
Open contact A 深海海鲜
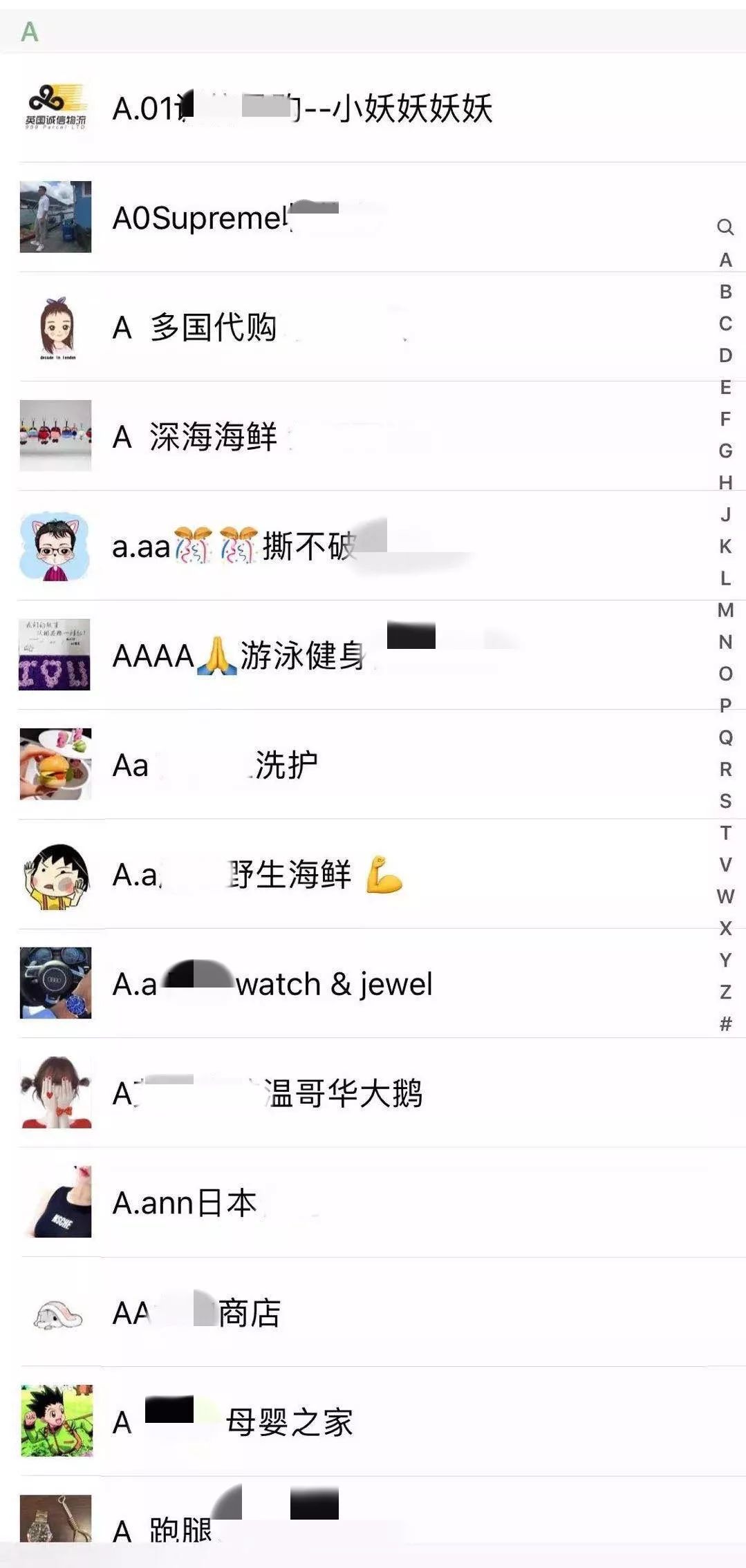(195, 437)
